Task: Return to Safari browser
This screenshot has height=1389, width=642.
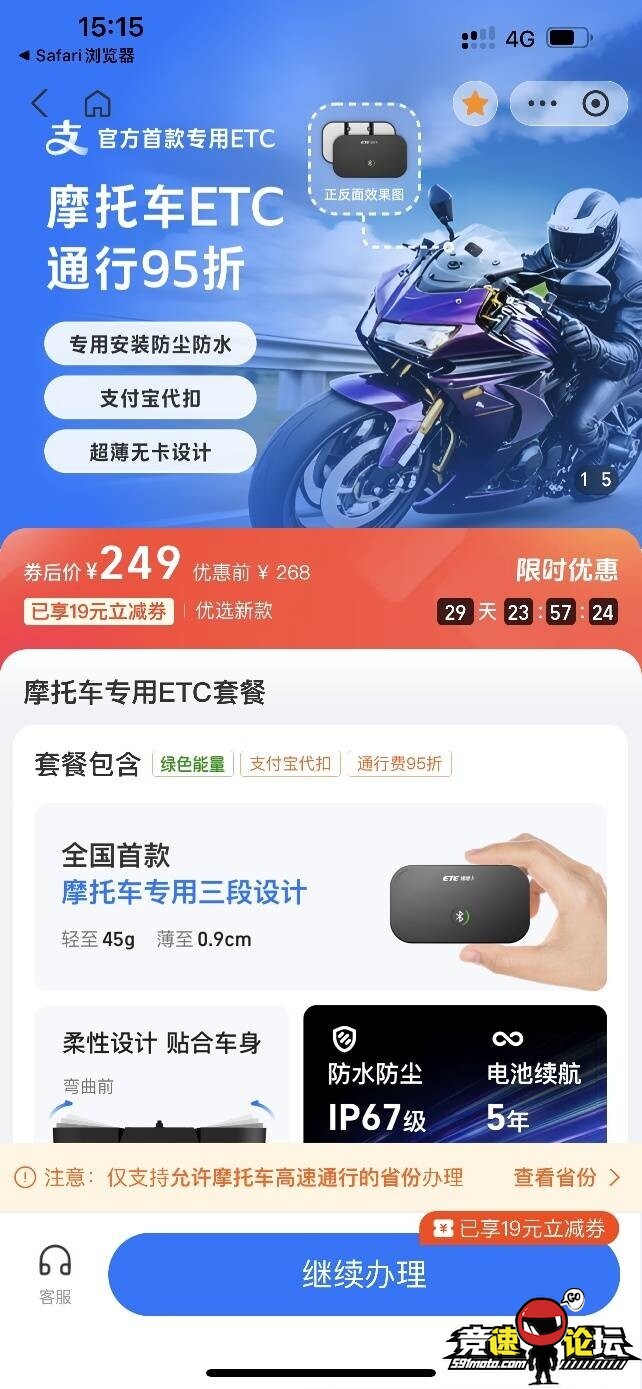Action: (76, 56)
